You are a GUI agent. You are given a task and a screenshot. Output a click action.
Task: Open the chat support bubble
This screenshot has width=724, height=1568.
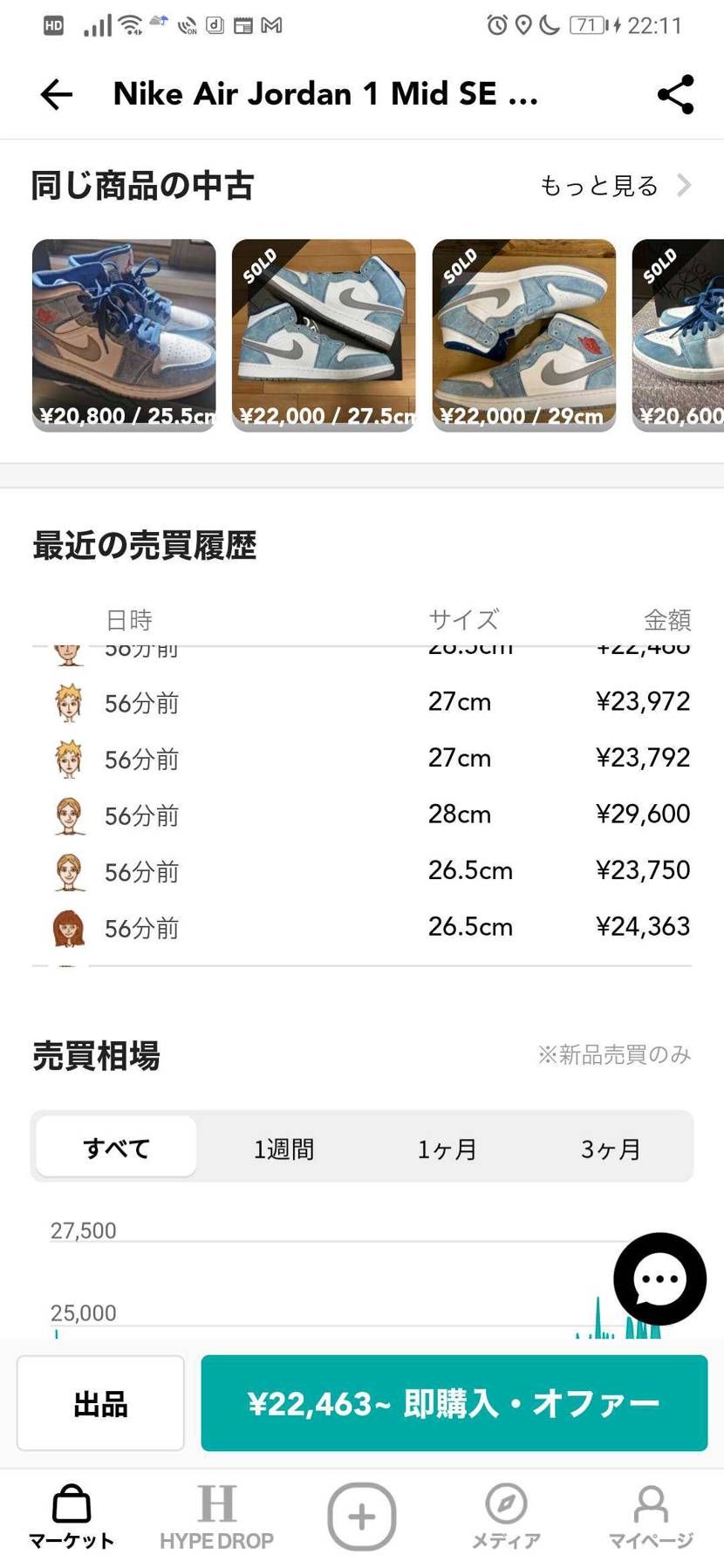(x=659, y=1279)
